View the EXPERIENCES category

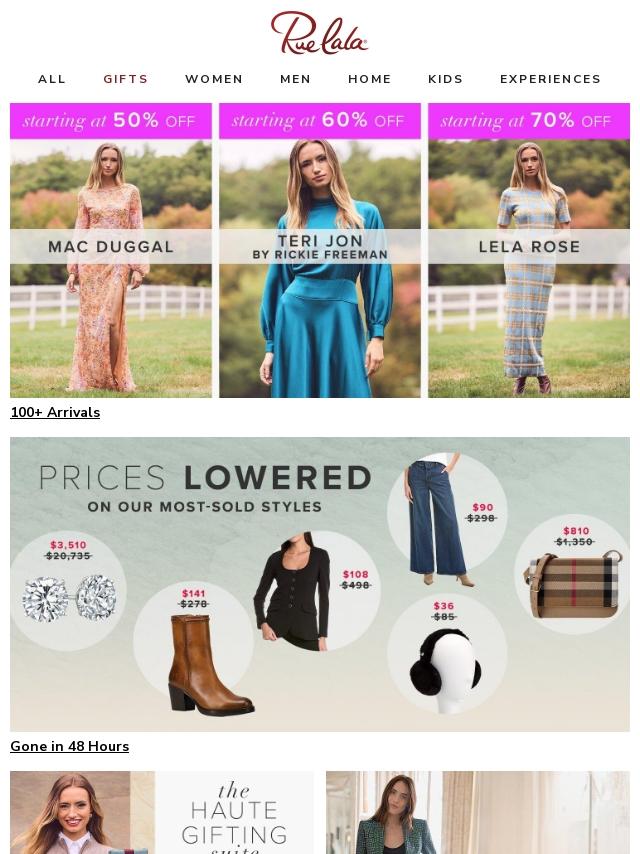[550, 79]
